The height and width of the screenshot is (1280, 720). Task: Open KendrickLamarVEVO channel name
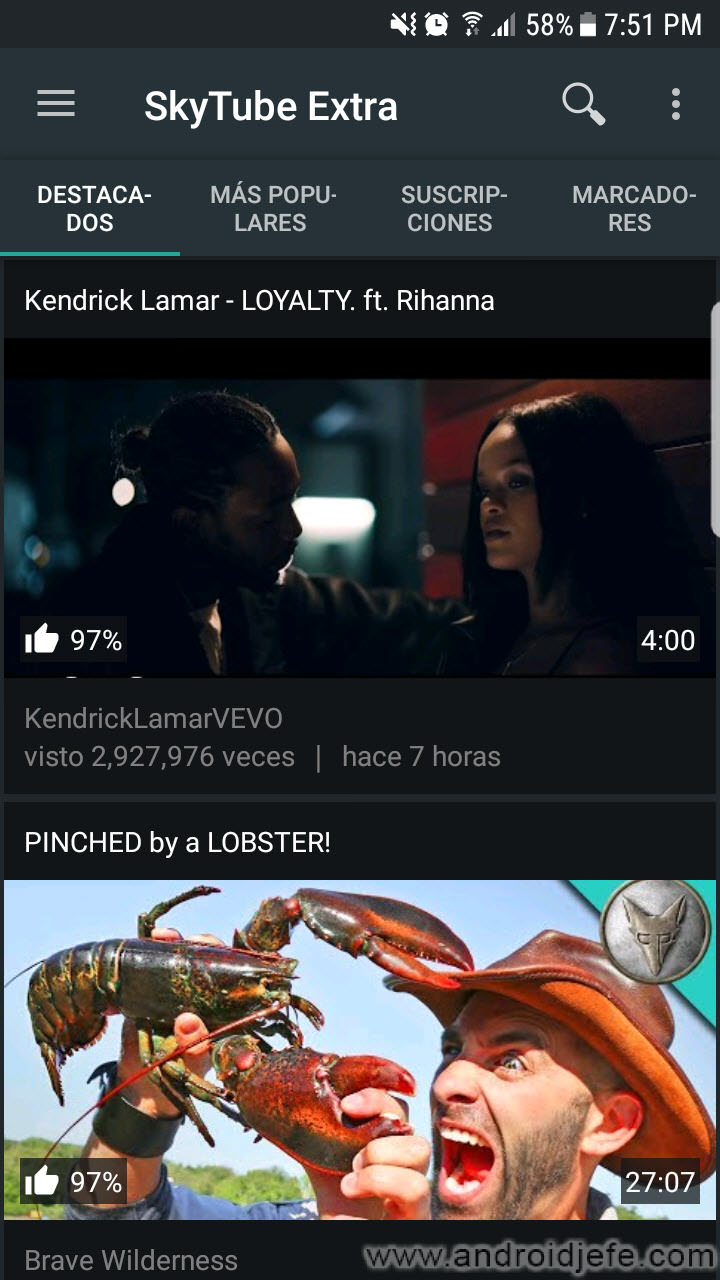[153, 718]
